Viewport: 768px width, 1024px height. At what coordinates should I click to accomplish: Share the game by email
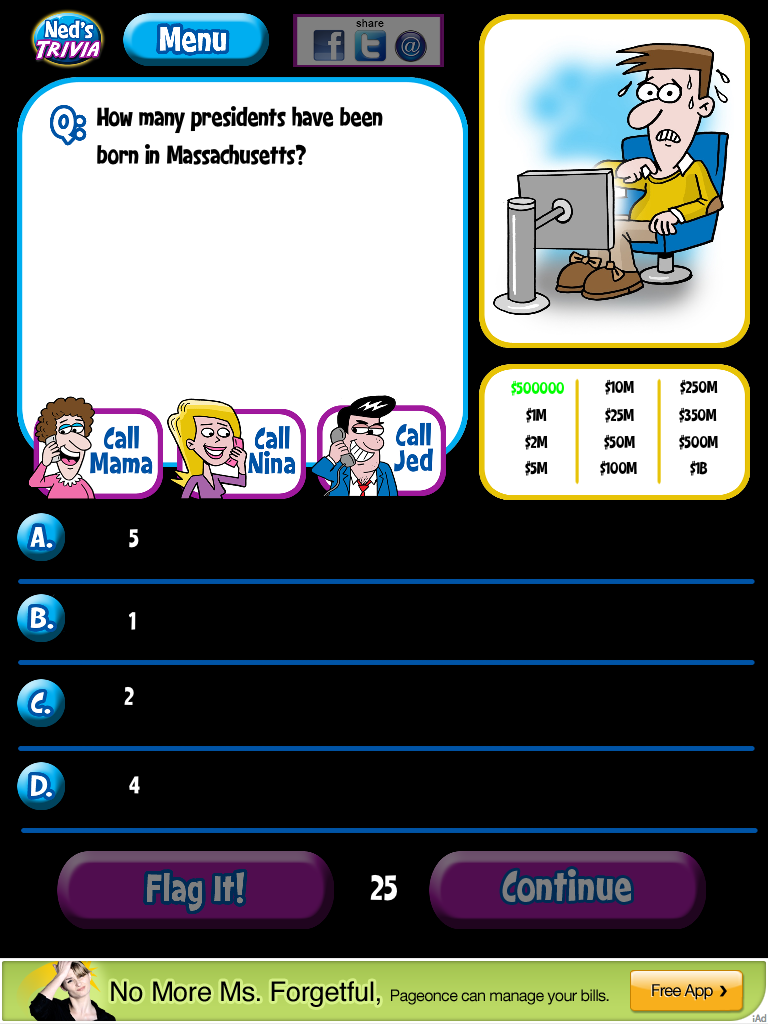coord(410,46)
